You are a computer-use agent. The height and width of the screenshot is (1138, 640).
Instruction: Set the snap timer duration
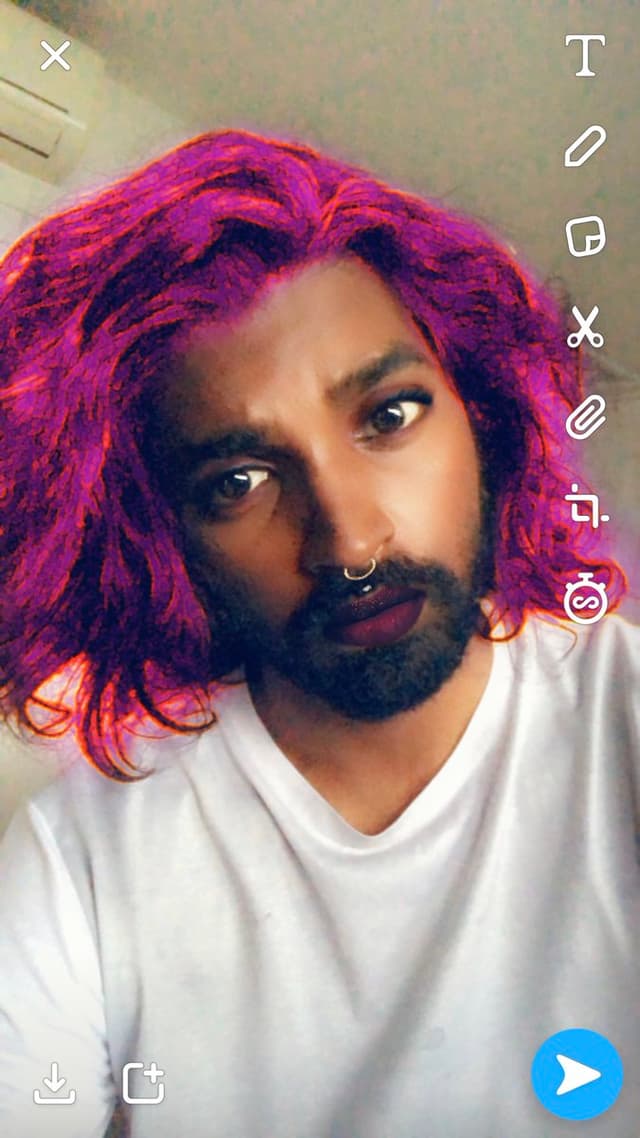point(585,600)
